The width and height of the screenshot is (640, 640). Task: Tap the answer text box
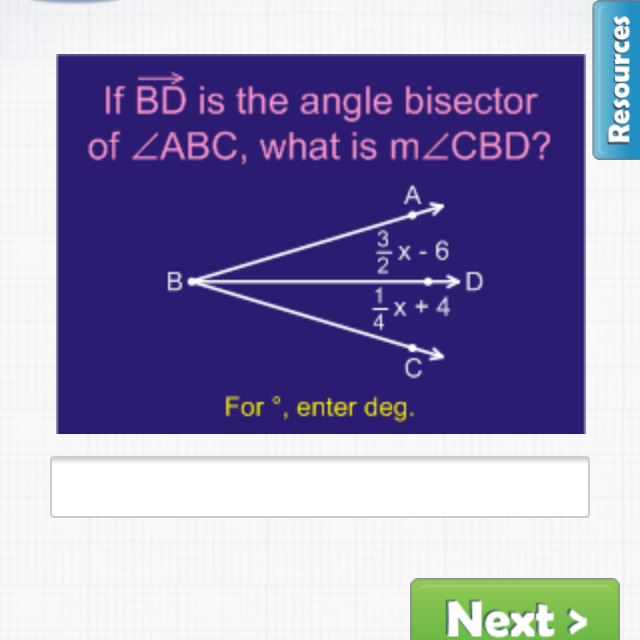[x=320, y=487]
